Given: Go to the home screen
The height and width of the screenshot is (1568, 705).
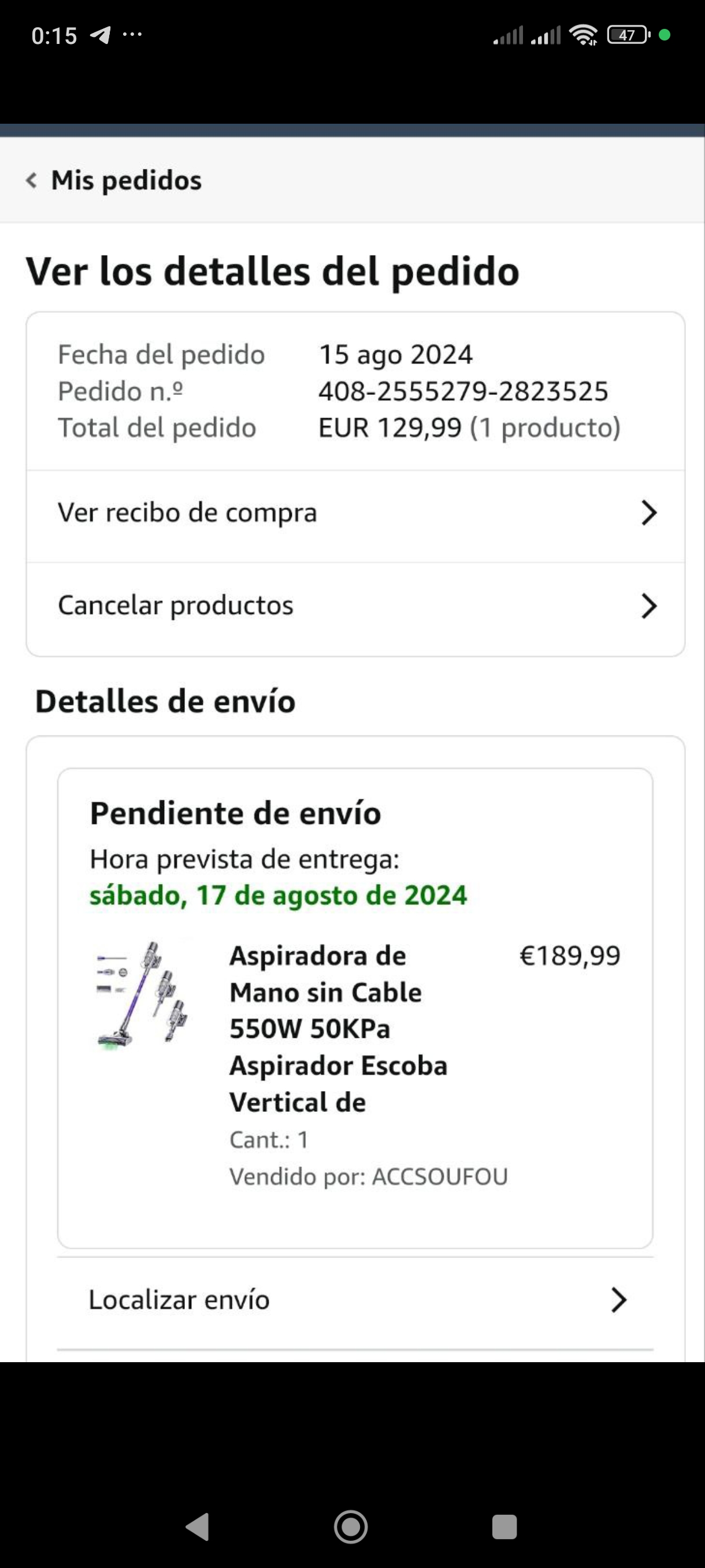Looking at the screenshot, I should coord(351,1526).
